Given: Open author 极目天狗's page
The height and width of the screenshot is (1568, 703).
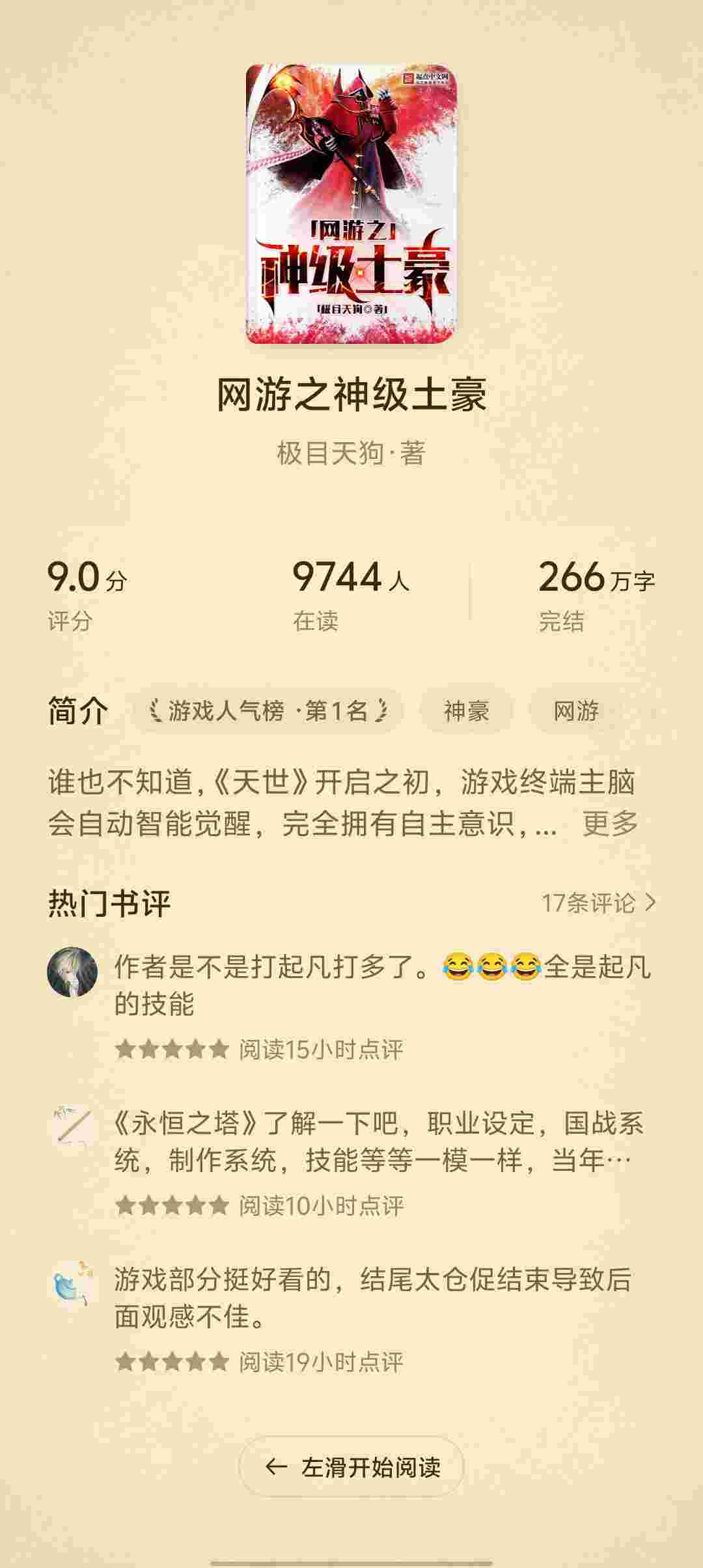Looking at the screenshot, I should [351, 453].
